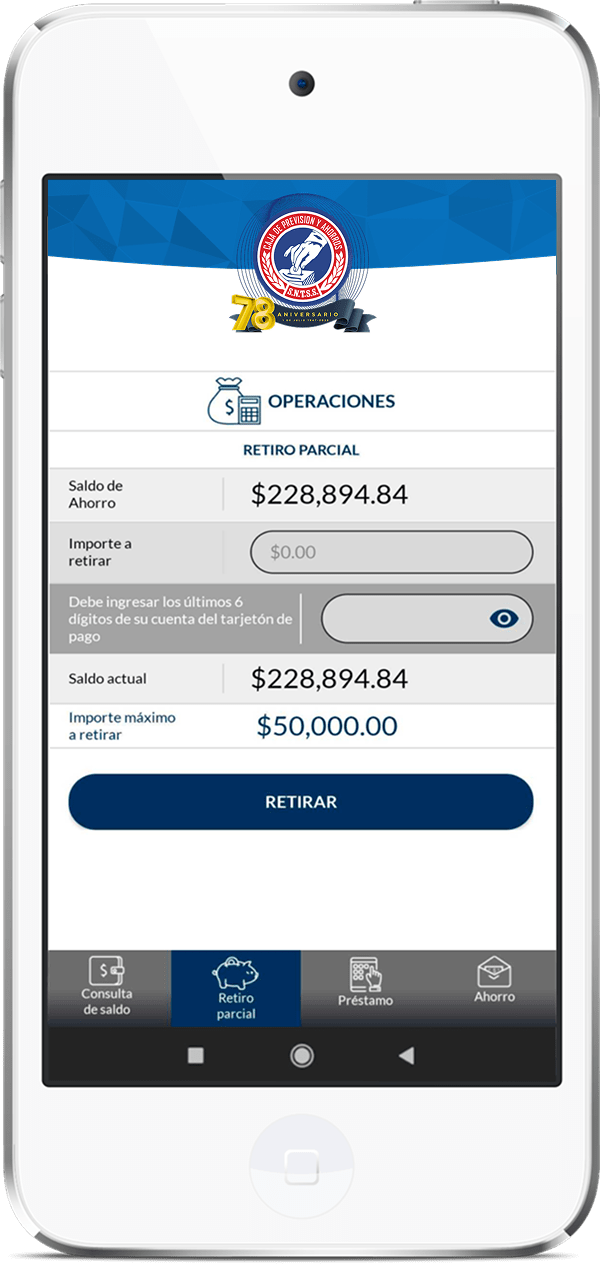Enter last 6 digits of tarjetón account

(400, 619)
